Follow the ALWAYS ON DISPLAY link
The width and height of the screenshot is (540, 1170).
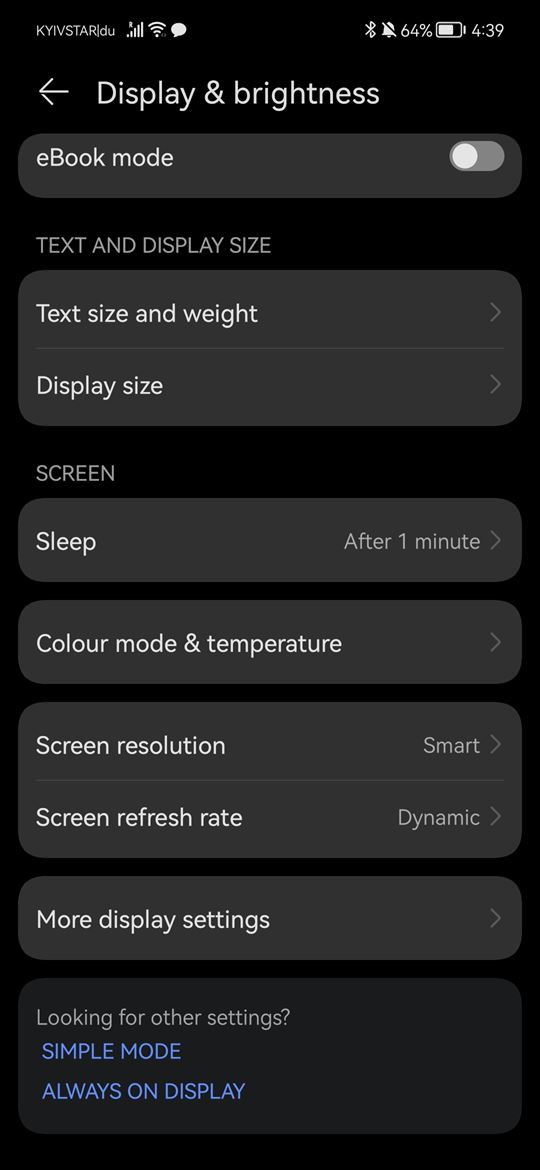point(143,1091)
